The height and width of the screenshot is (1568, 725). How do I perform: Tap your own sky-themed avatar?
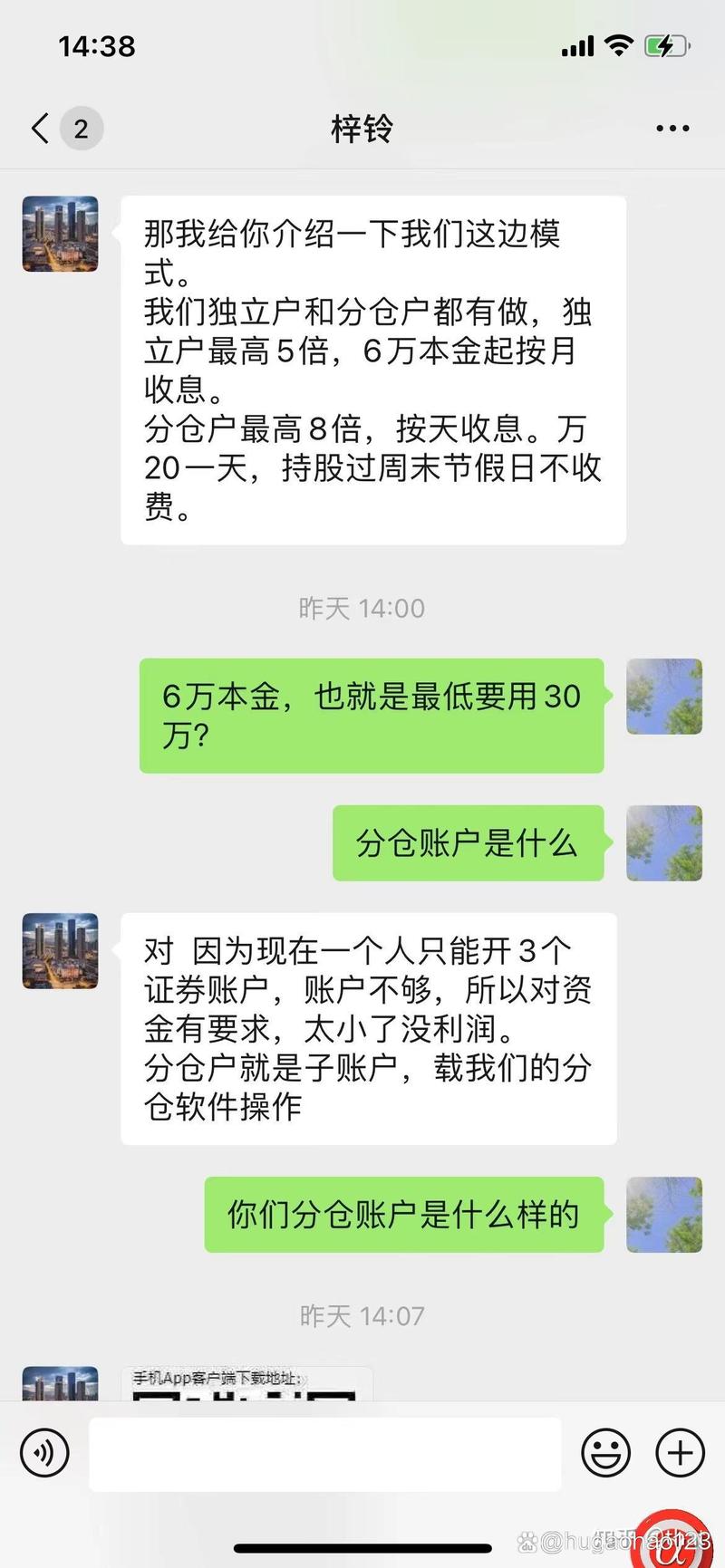[664, 696]
